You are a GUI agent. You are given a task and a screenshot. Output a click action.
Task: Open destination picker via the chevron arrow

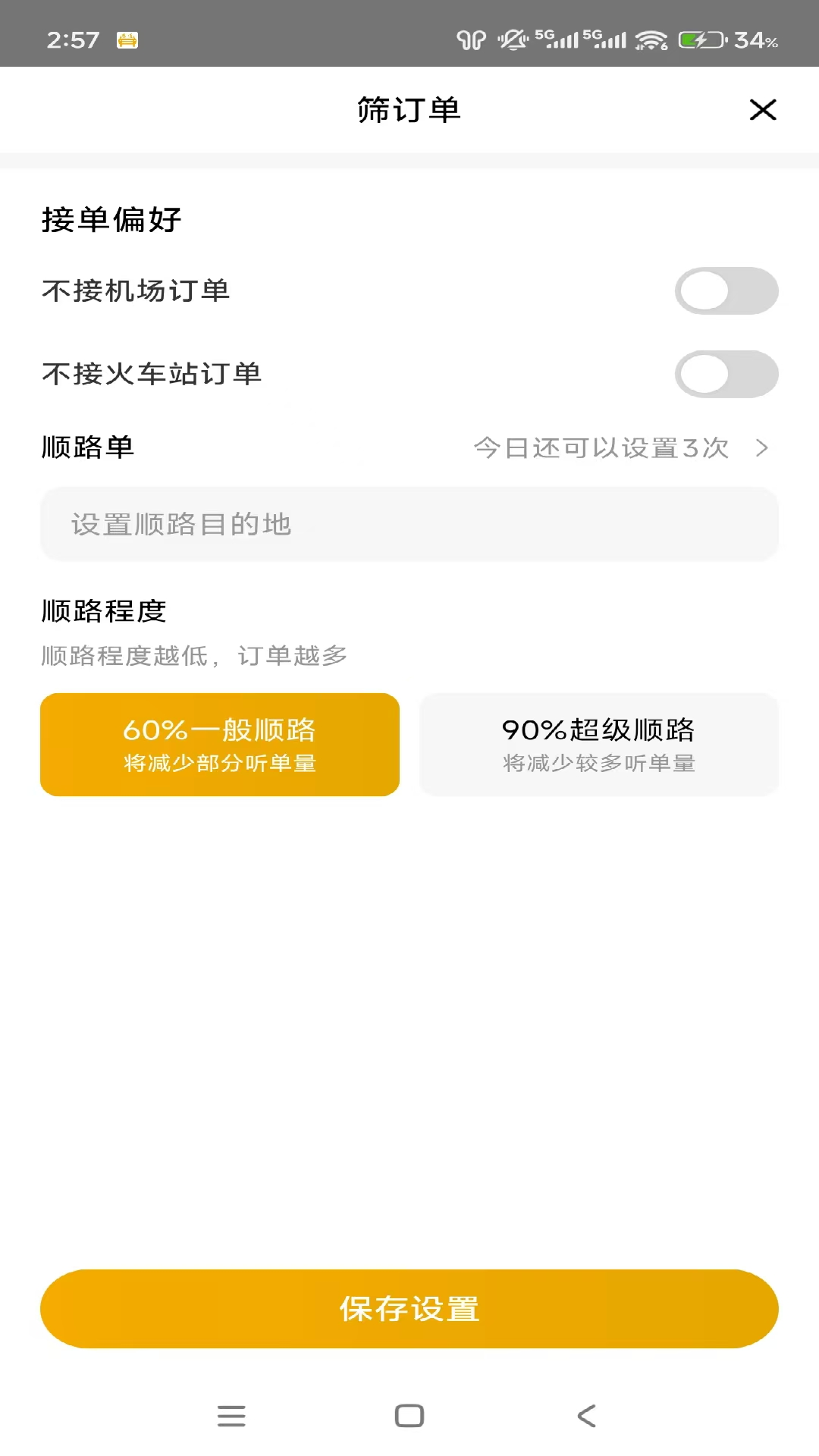(x=763, y=448)
